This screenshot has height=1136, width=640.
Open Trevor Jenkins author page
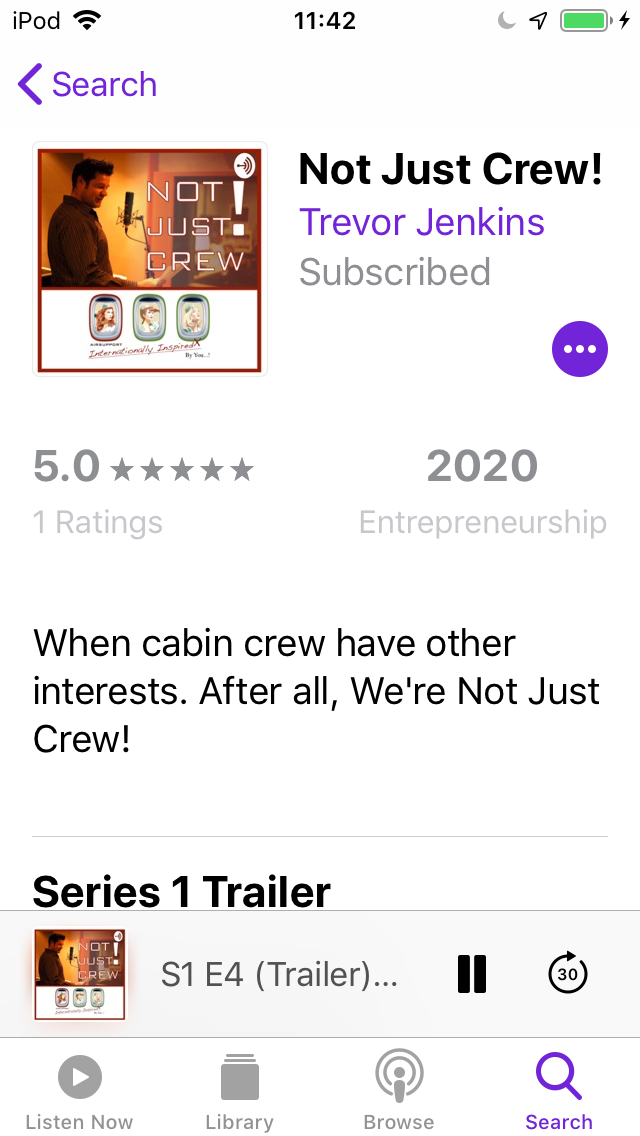click(x=421, y=222)
